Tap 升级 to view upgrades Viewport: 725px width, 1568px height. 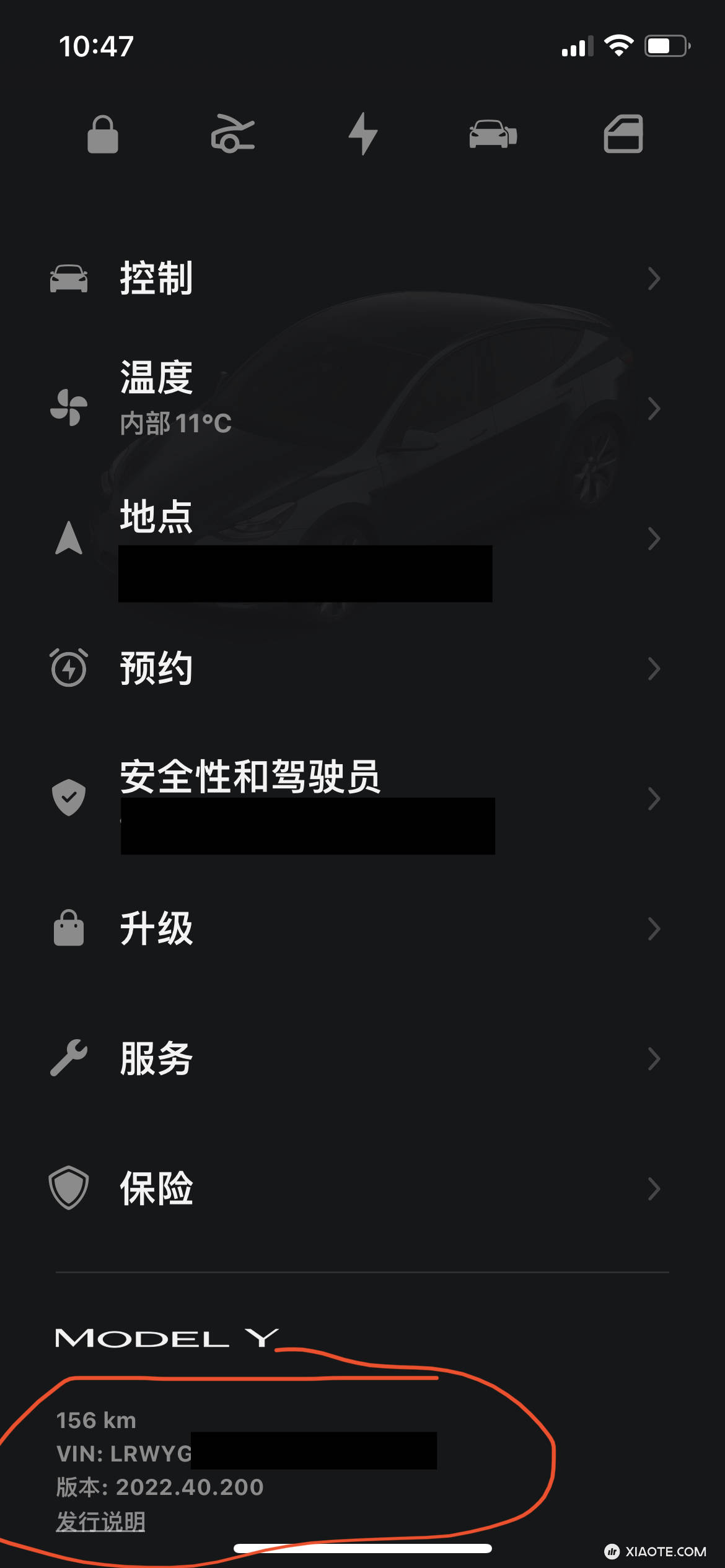tap(157, 929)
